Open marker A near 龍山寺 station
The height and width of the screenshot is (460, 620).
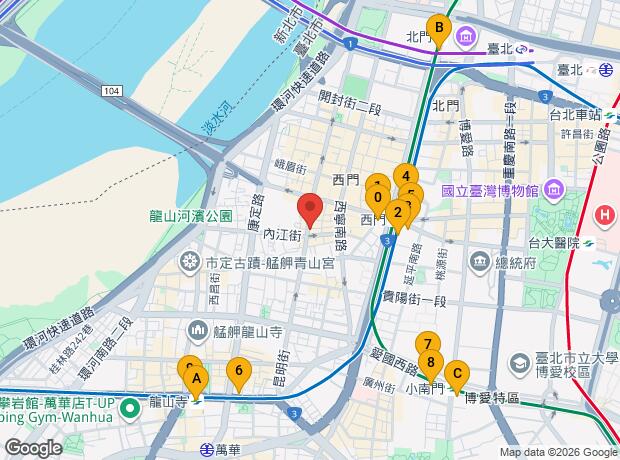pos(197,379)
